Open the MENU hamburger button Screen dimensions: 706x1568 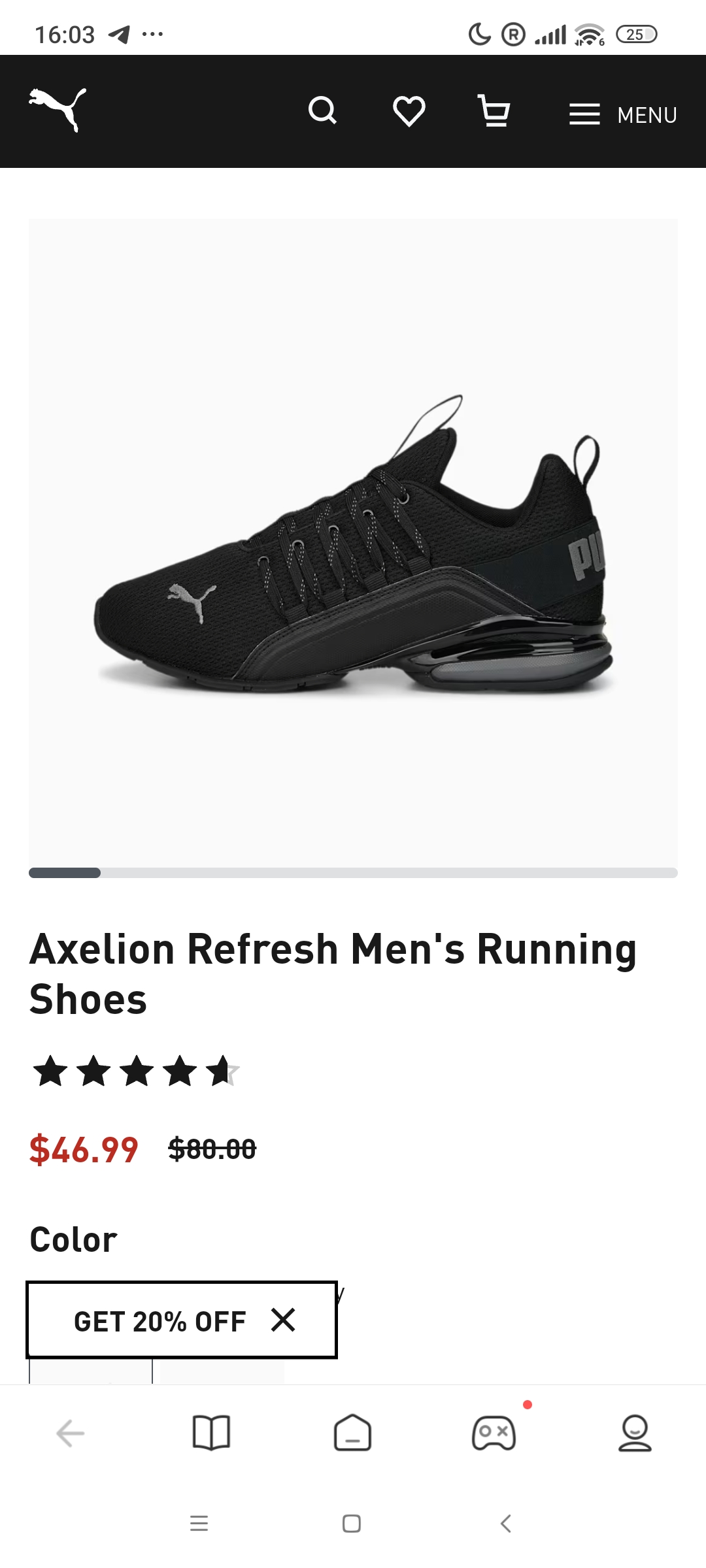pyautogui.click(x=623, y=115)
